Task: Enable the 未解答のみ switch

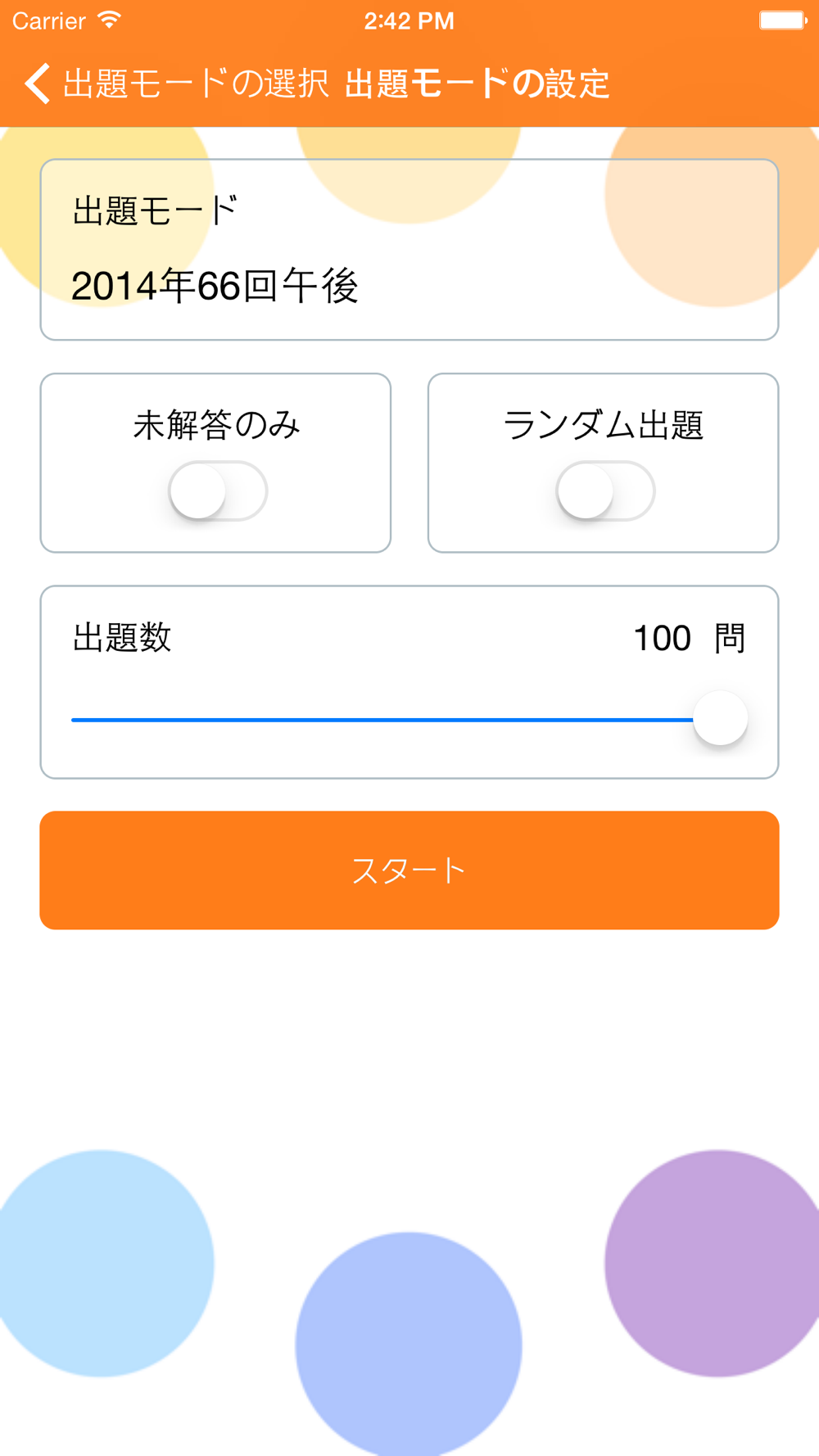Action: coord(218,491)
